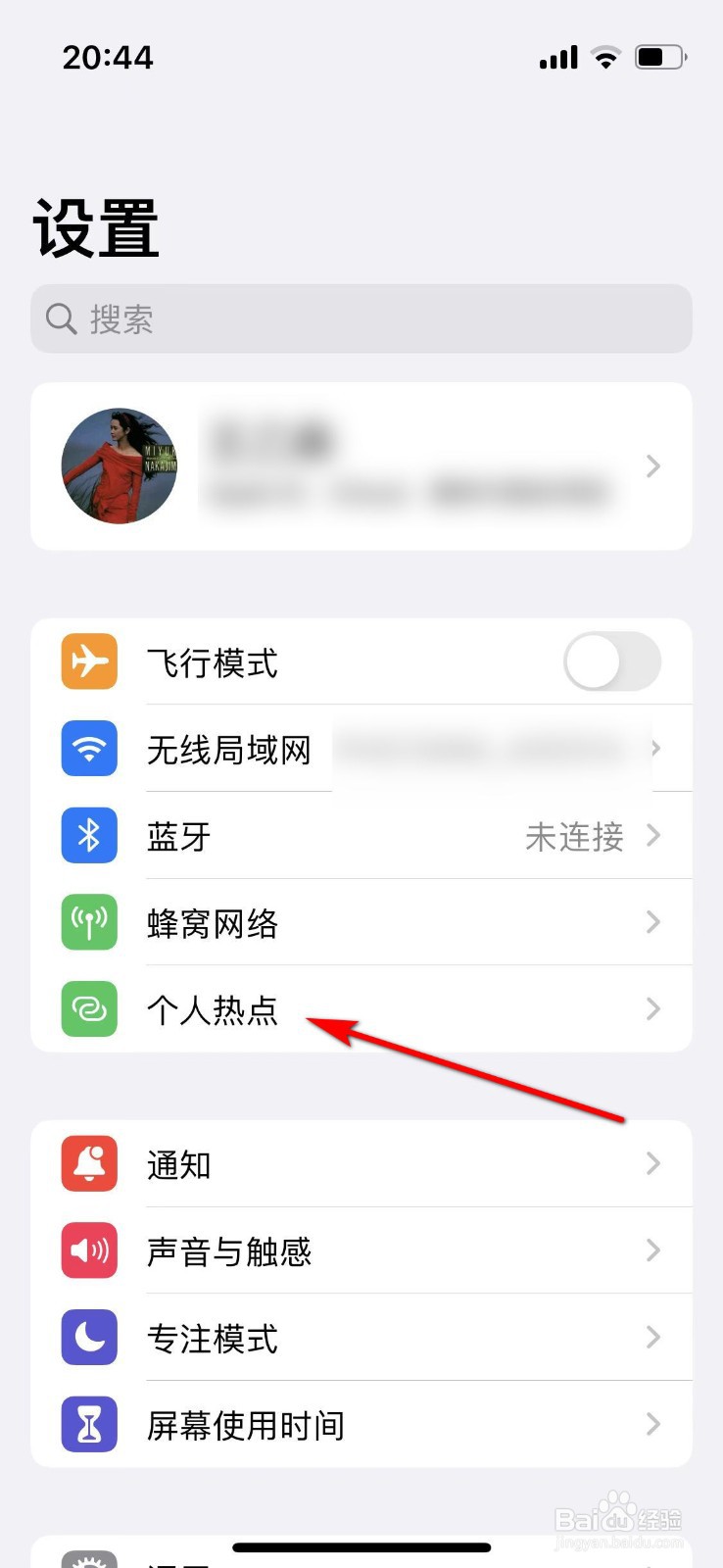Tap the Sounds & Haptics (声音与触感) speaker icon
Screen dimensions: 723x1568
(89, 1250)
